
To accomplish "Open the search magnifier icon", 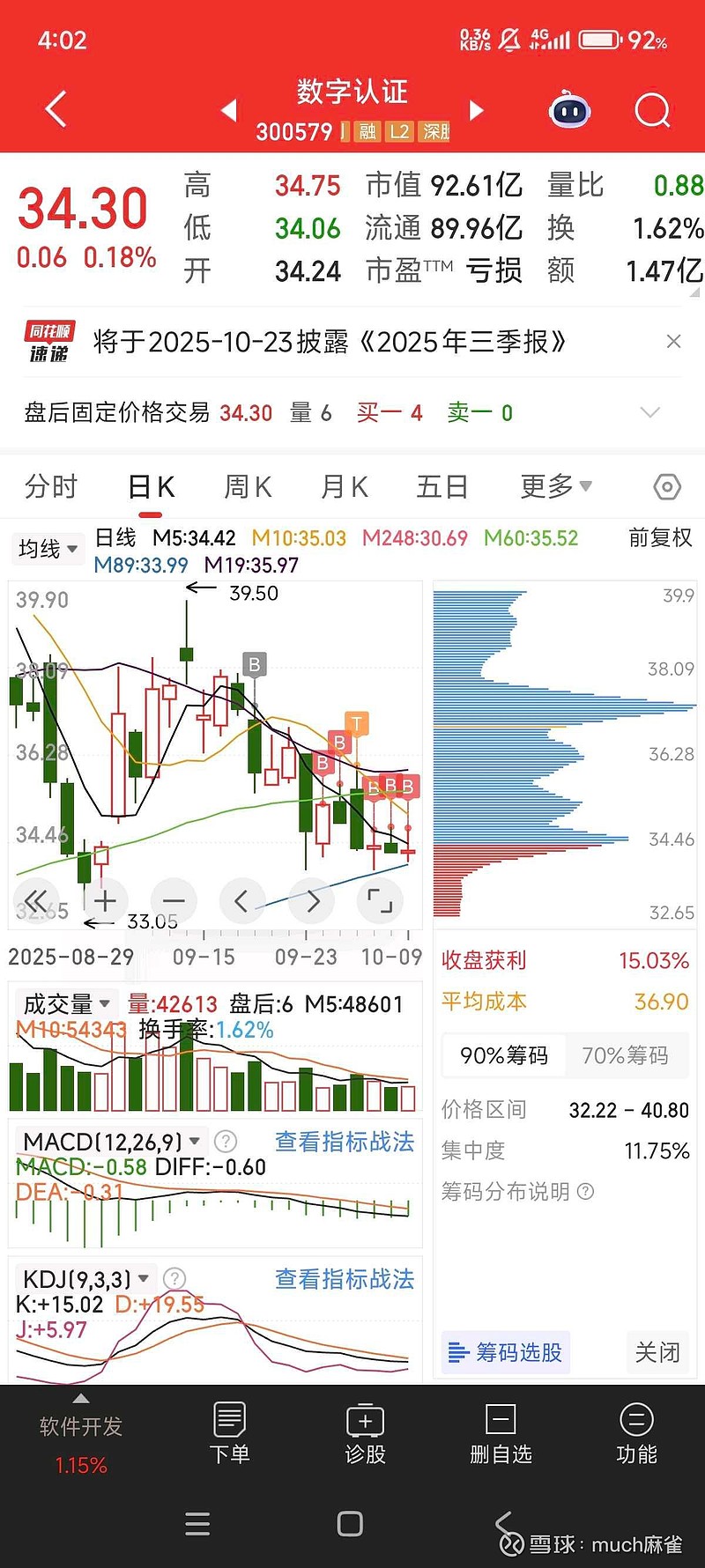I will (x=652, y=111).
